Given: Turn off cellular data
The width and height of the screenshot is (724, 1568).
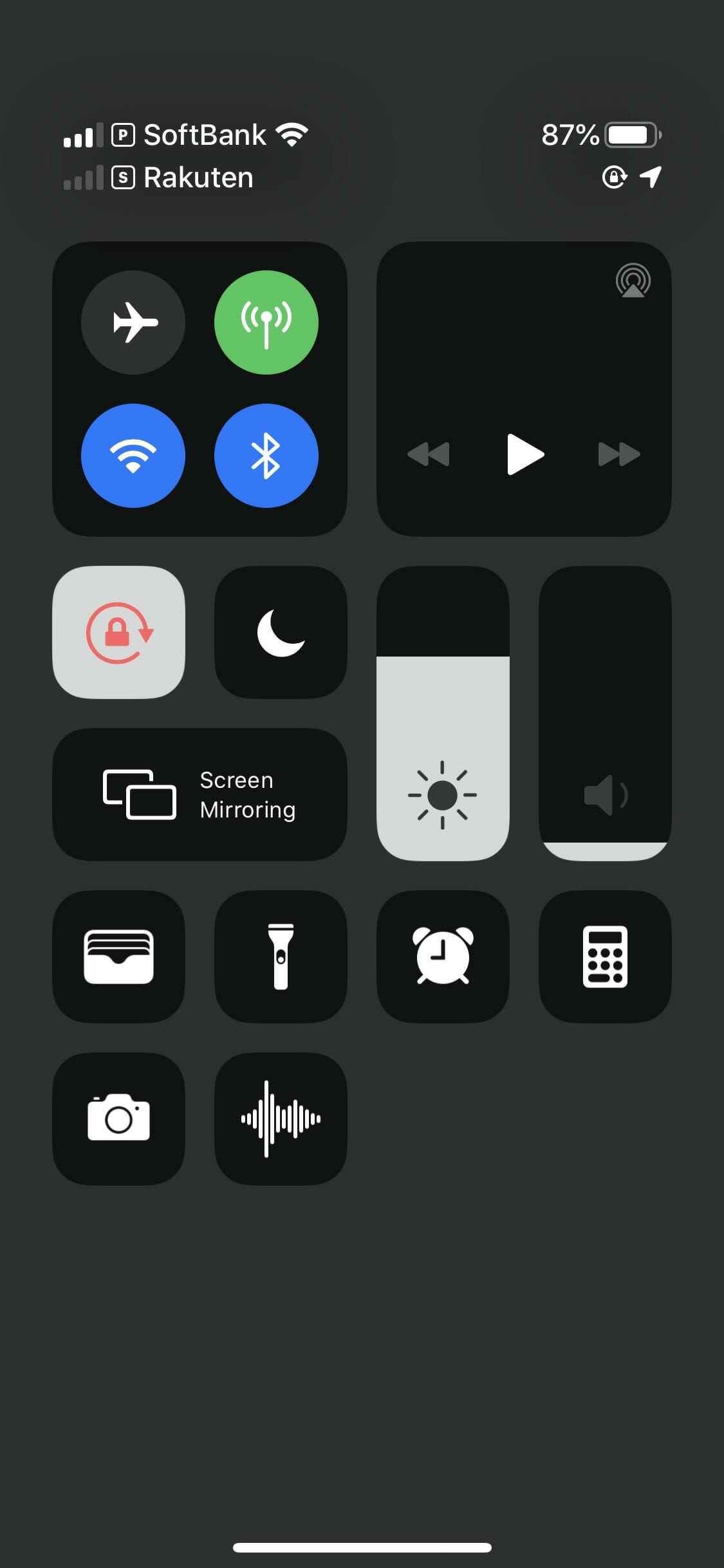Looking at the screenshot, I should [266, 322].
